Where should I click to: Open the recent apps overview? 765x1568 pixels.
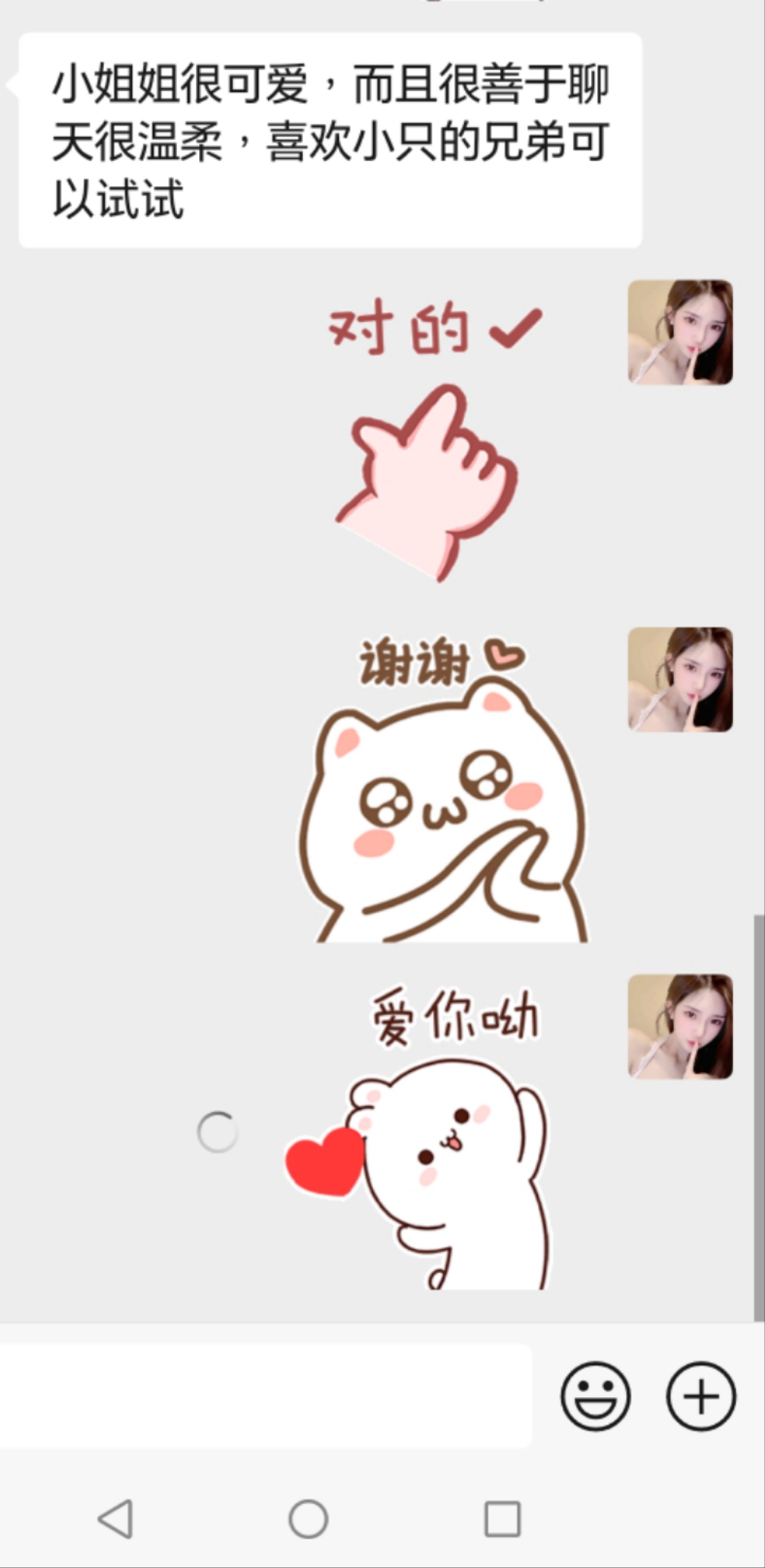pos(502,1519)
